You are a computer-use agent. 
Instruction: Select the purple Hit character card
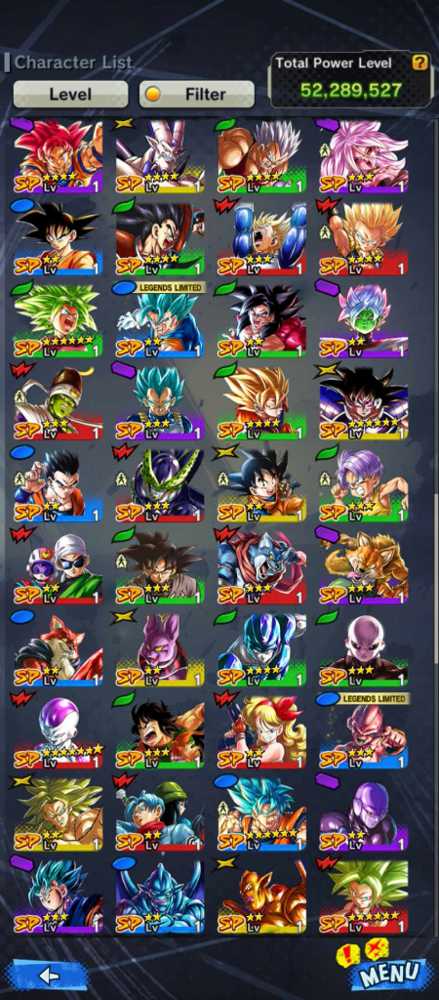click(364, 815)
